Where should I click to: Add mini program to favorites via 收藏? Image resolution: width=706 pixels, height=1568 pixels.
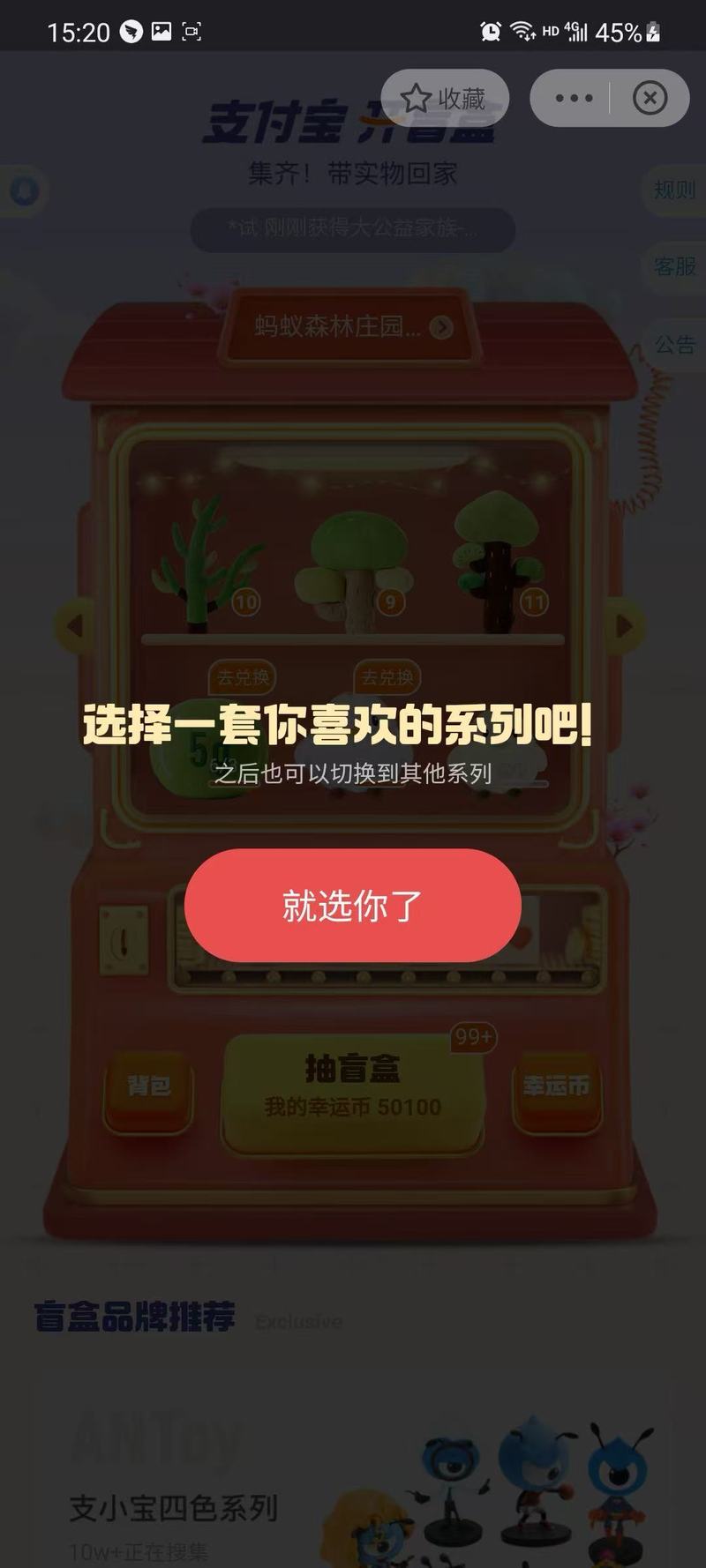pos(444,98)
